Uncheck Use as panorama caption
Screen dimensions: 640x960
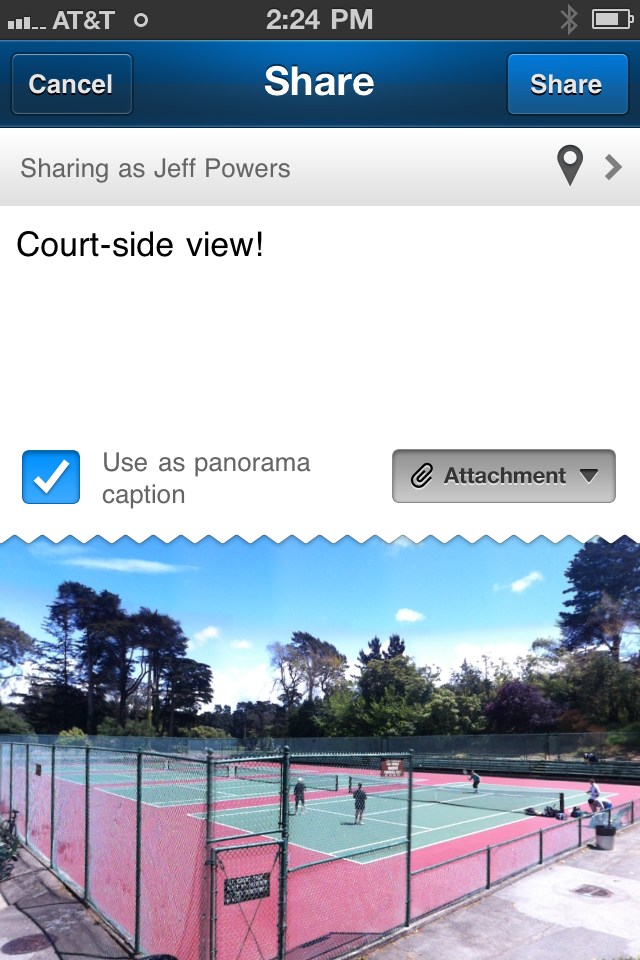51,477
